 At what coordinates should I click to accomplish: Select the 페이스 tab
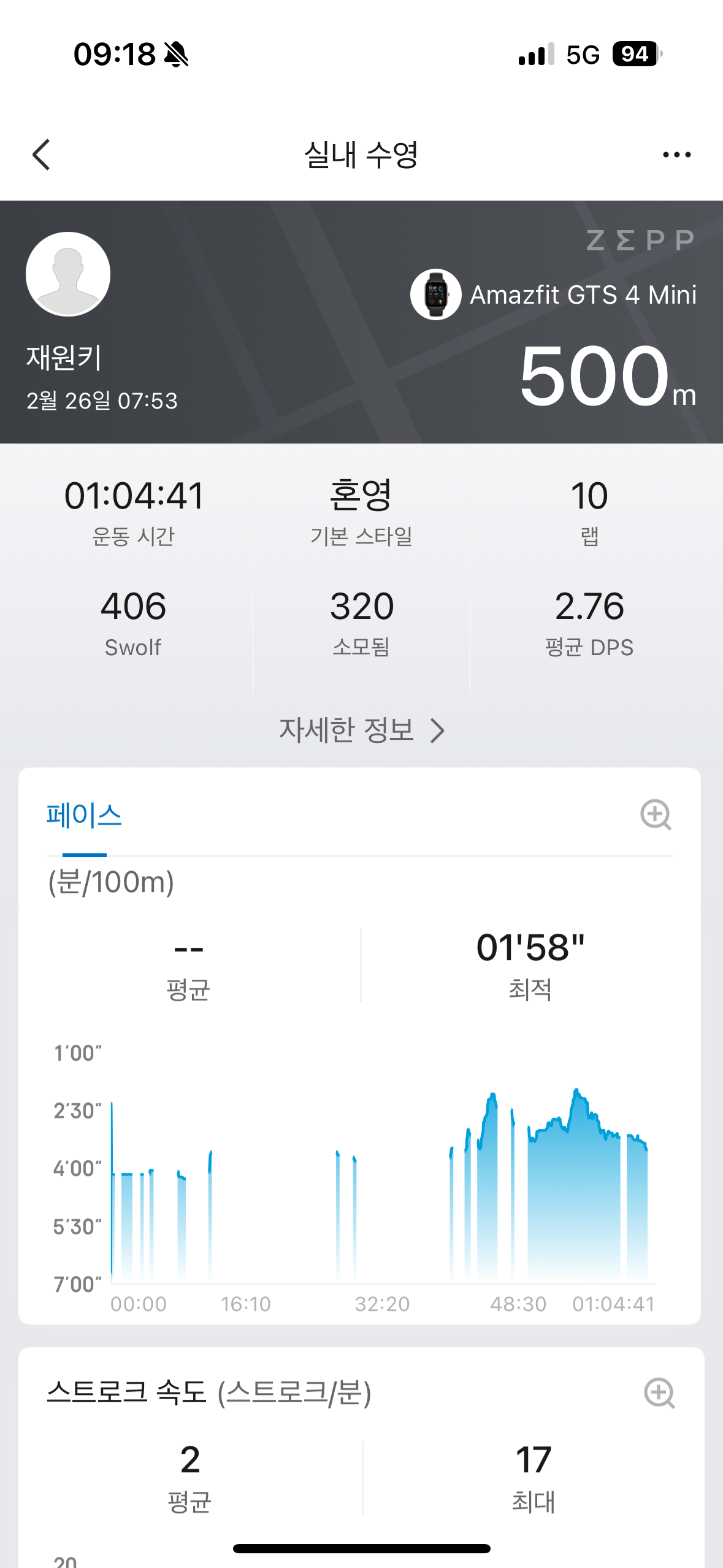pyautogui.click(x=85, y=816)
